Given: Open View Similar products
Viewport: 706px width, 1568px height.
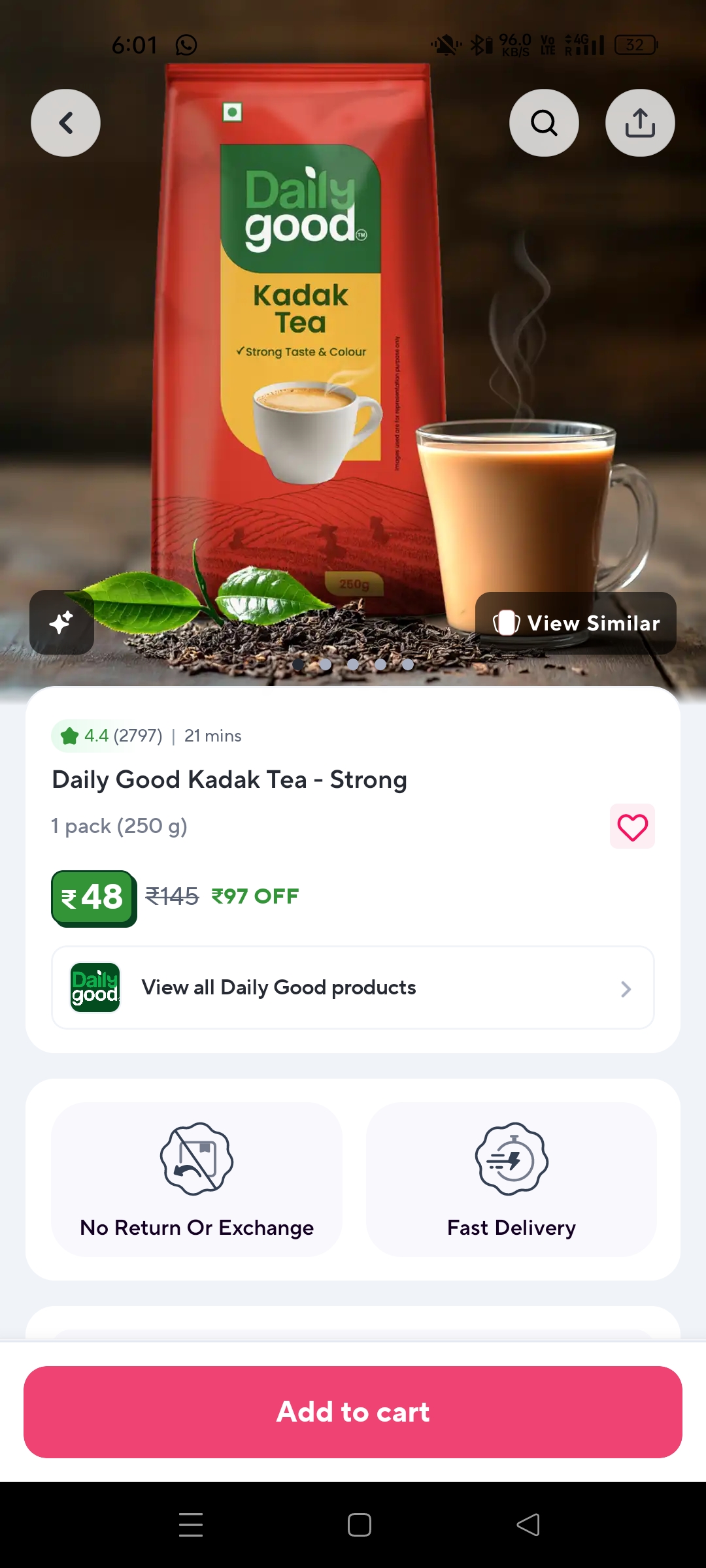Looking at the screenshot, I should (x=576, y=623).
